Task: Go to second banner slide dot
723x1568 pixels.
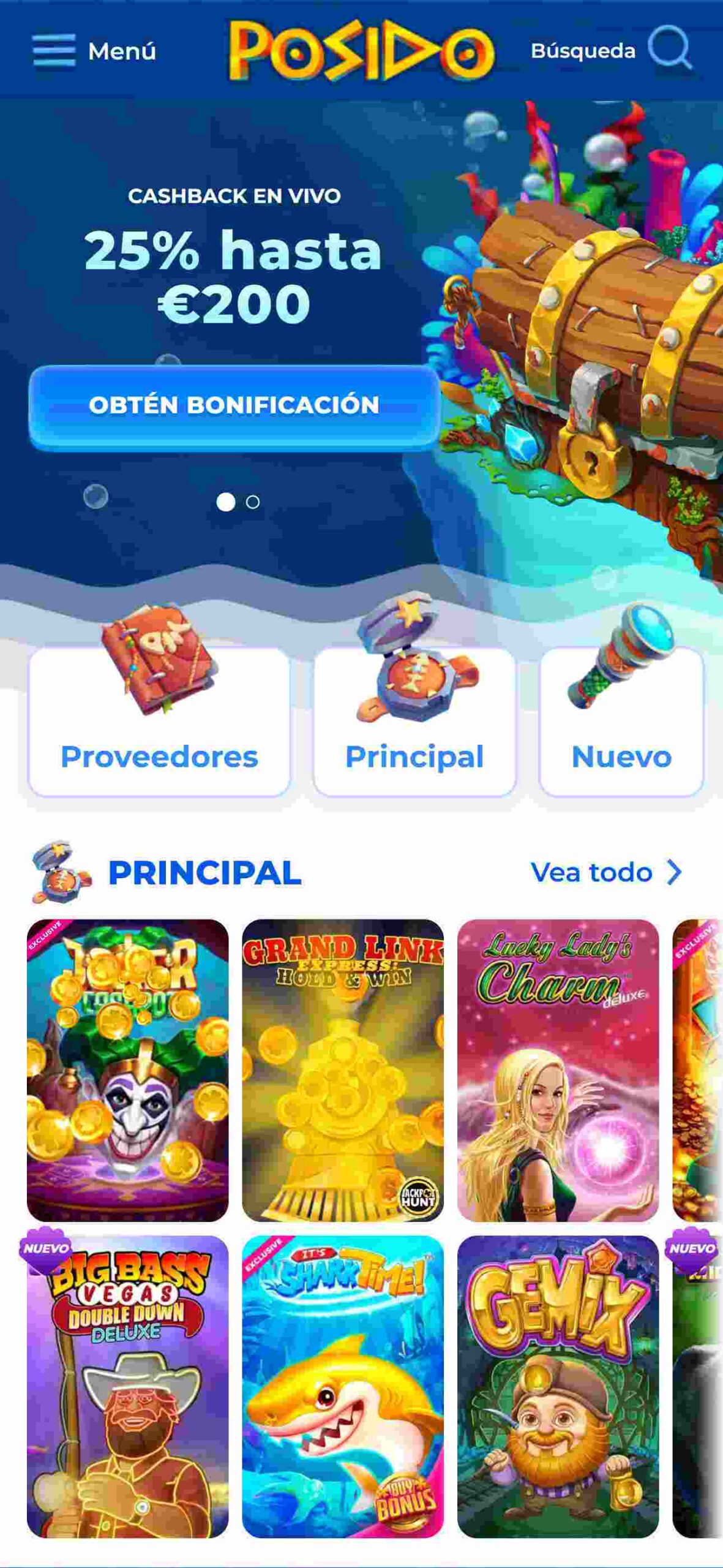Action: tap(253, 502)
